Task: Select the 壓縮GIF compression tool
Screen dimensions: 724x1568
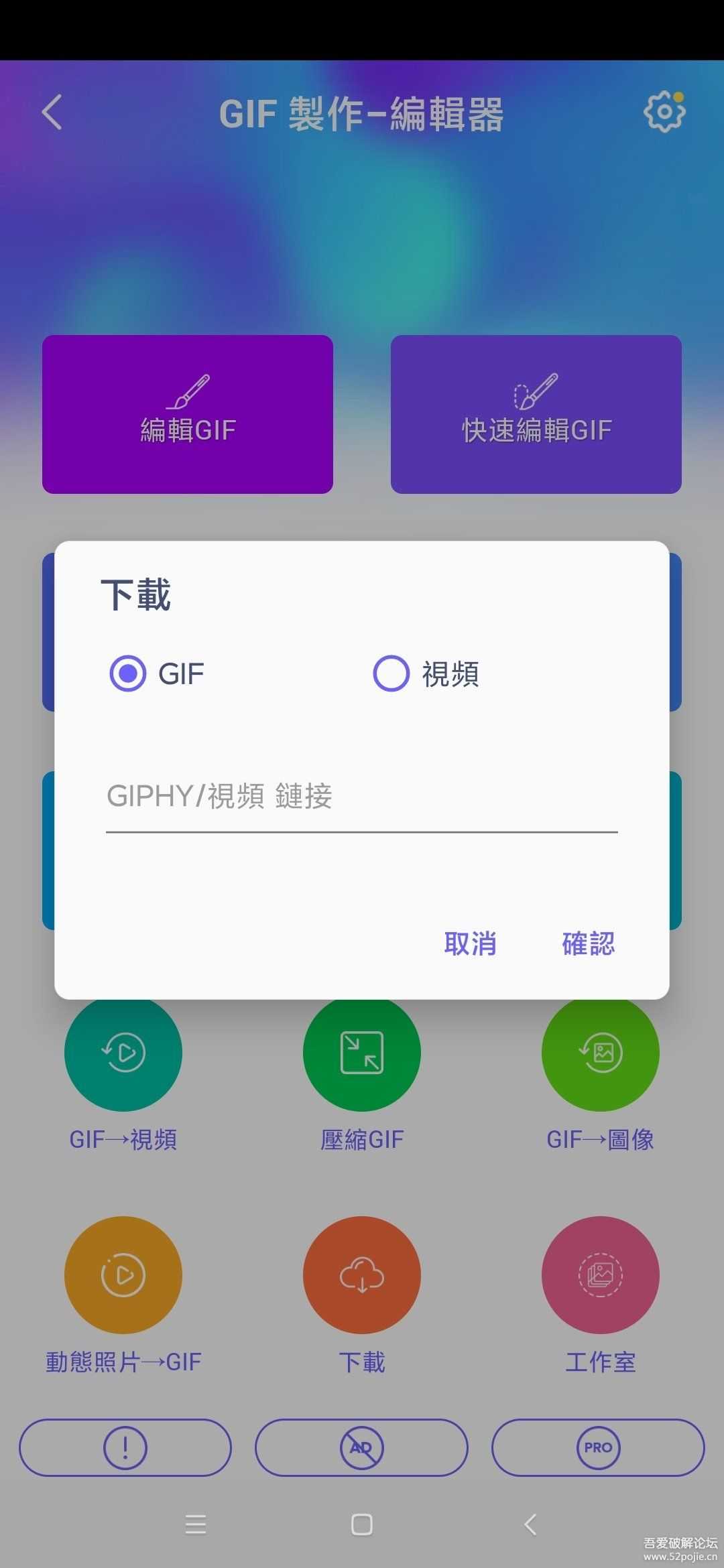Action: [x=361, y=1053]
